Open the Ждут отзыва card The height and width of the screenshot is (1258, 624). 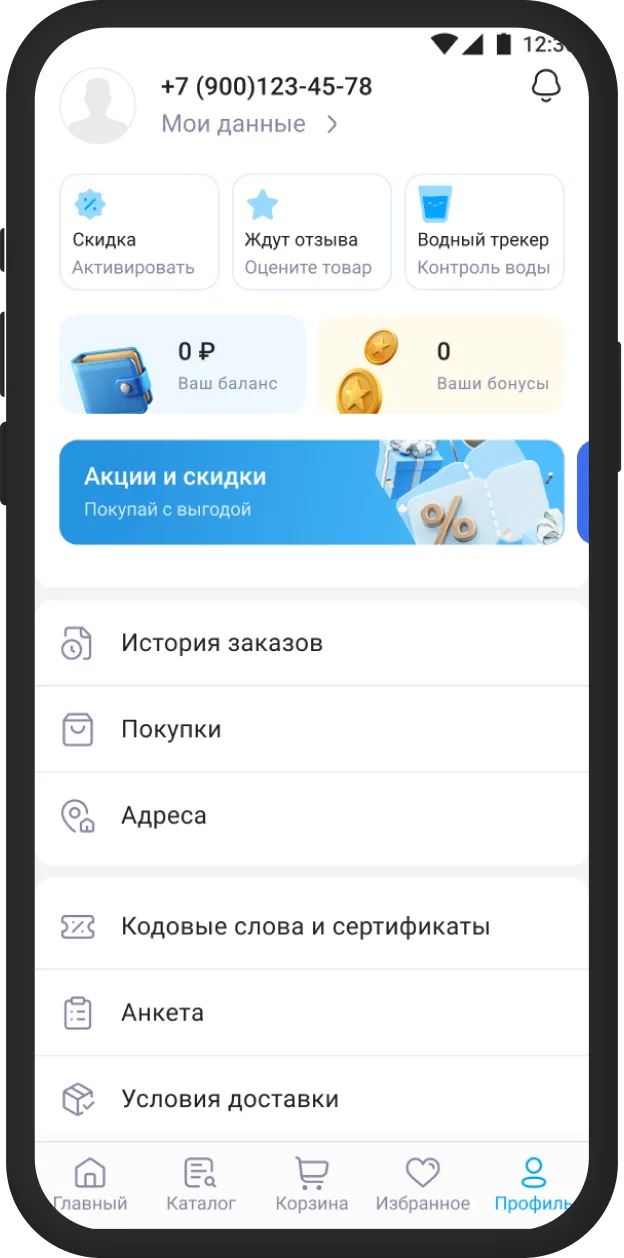click(311, 232)
